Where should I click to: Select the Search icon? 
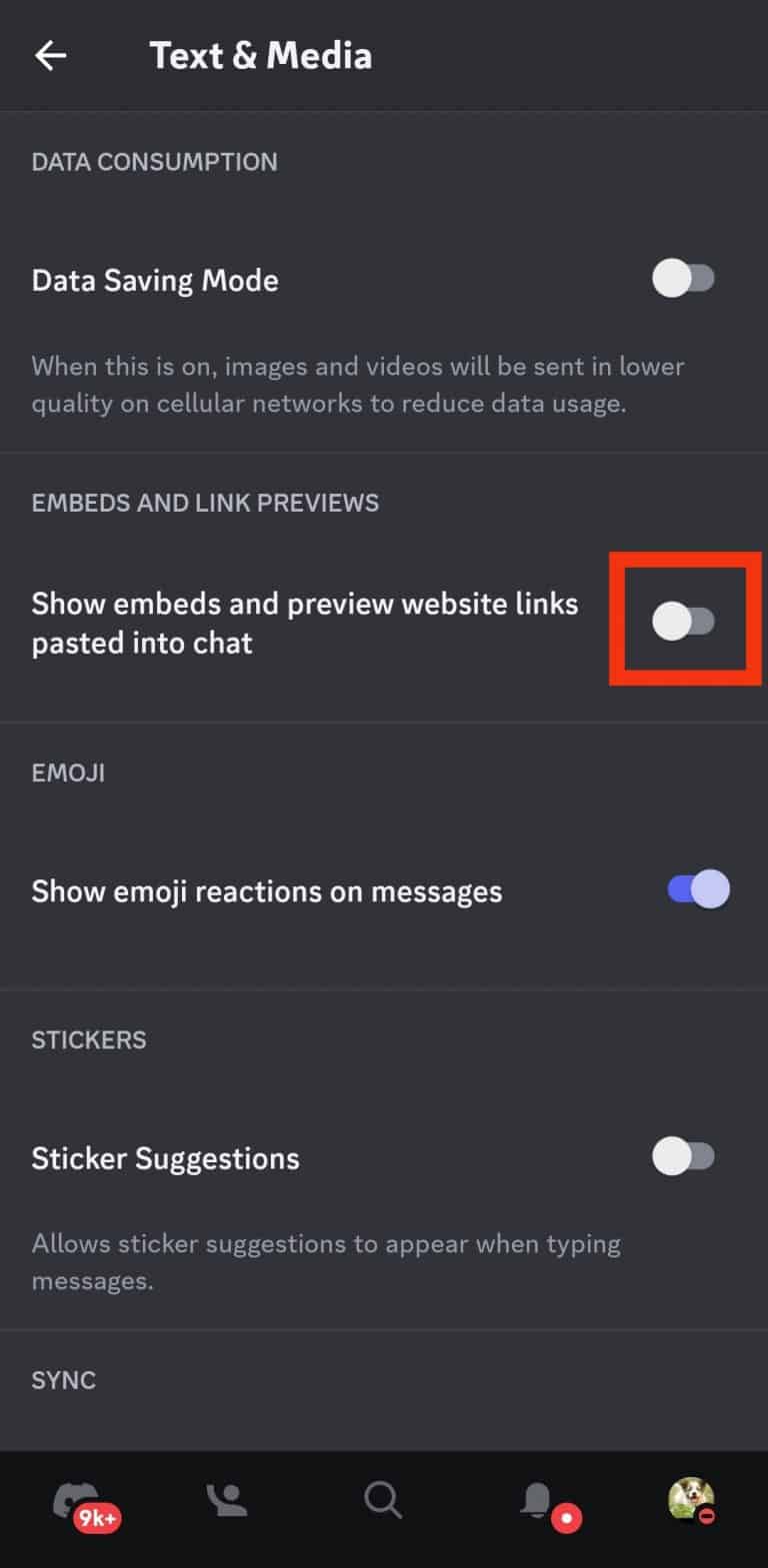tap(383, 1499)
